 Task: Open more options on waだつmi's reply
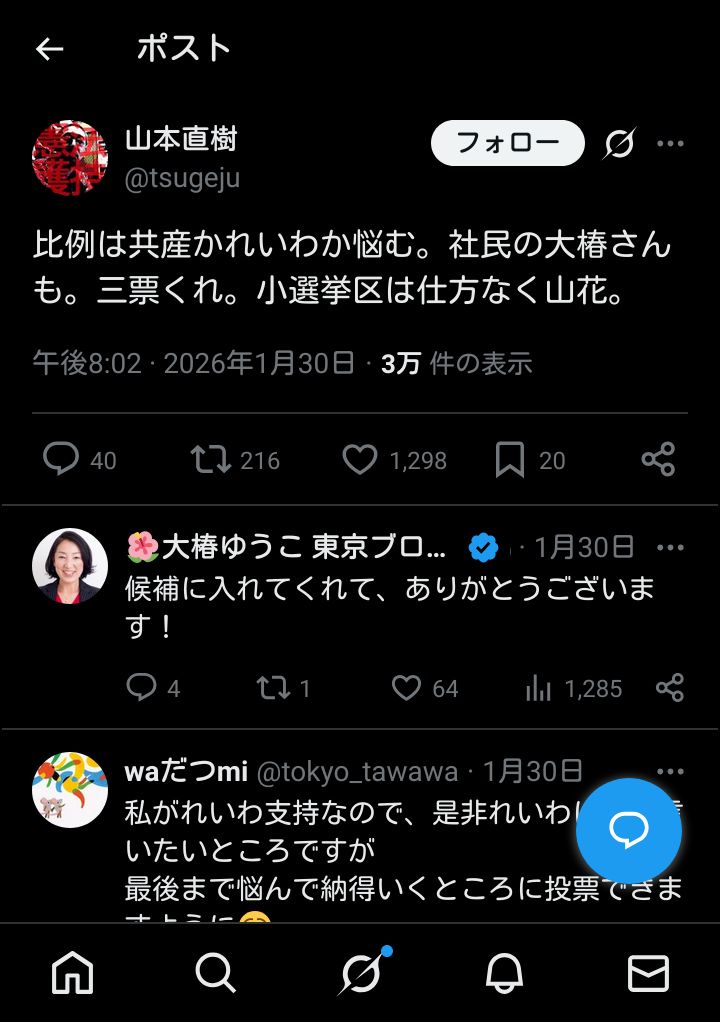coord(670,771)
